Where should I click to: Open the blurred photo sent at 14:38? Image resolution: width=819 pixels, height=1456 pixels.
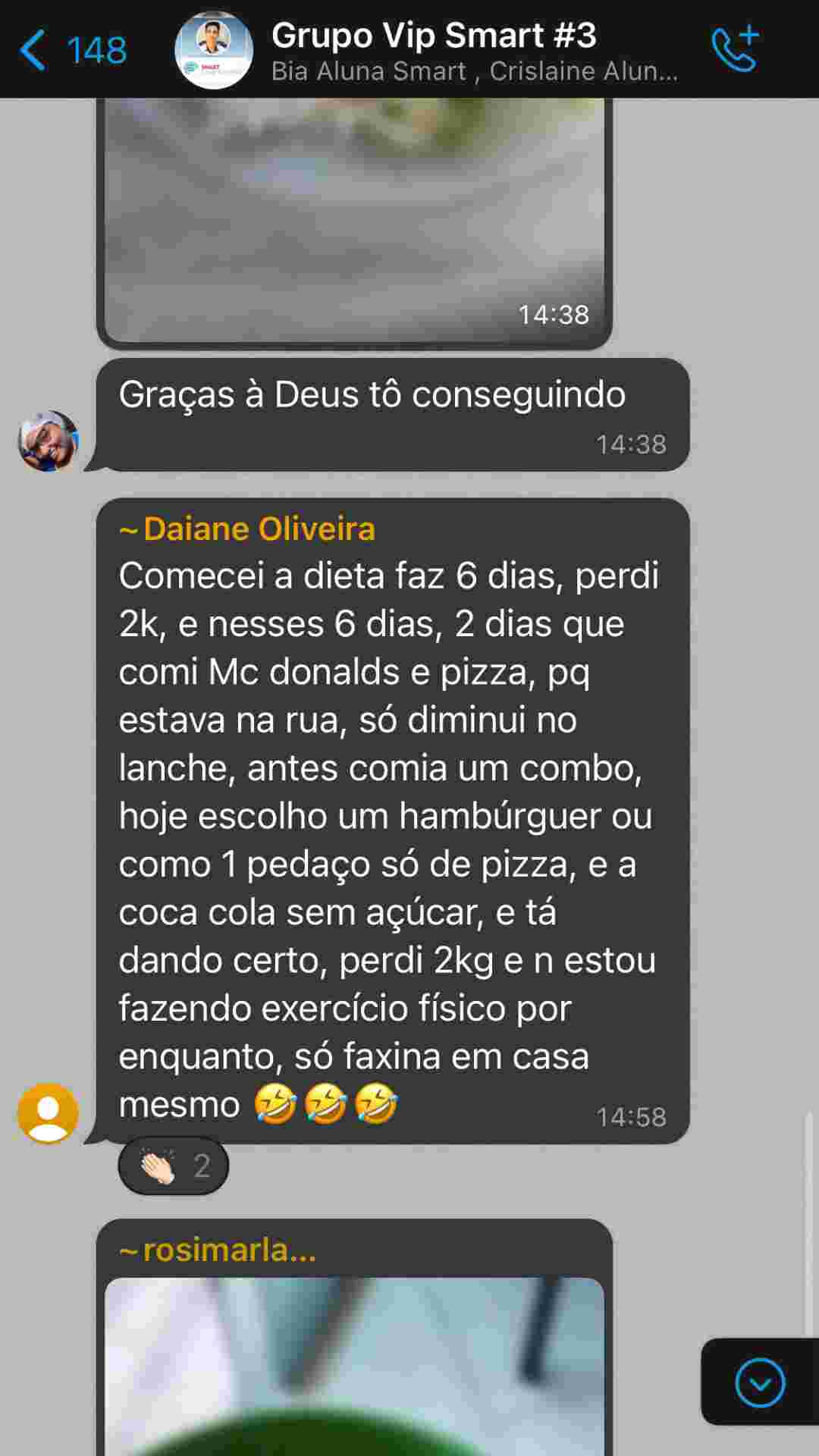(354, 220)
